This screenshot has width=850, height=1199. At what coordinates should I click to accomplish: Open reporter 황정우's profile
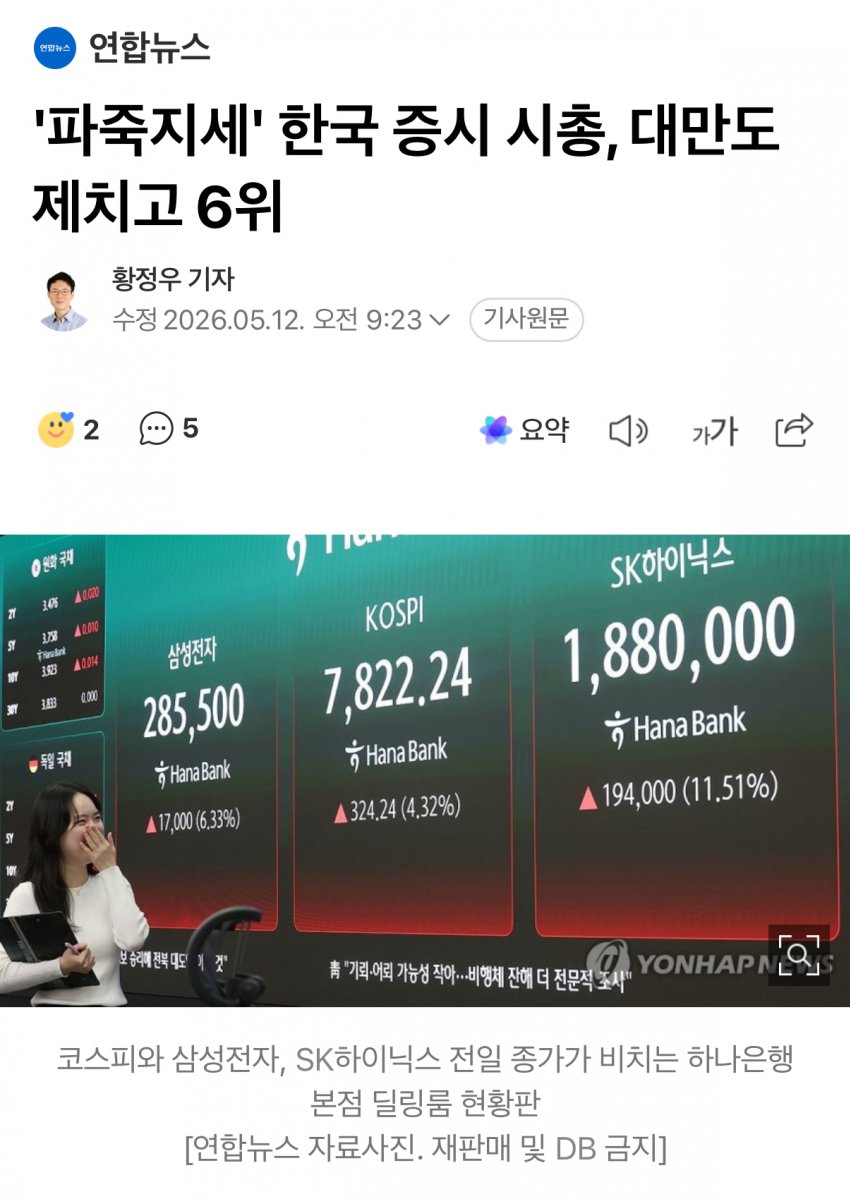pos(173,279)
